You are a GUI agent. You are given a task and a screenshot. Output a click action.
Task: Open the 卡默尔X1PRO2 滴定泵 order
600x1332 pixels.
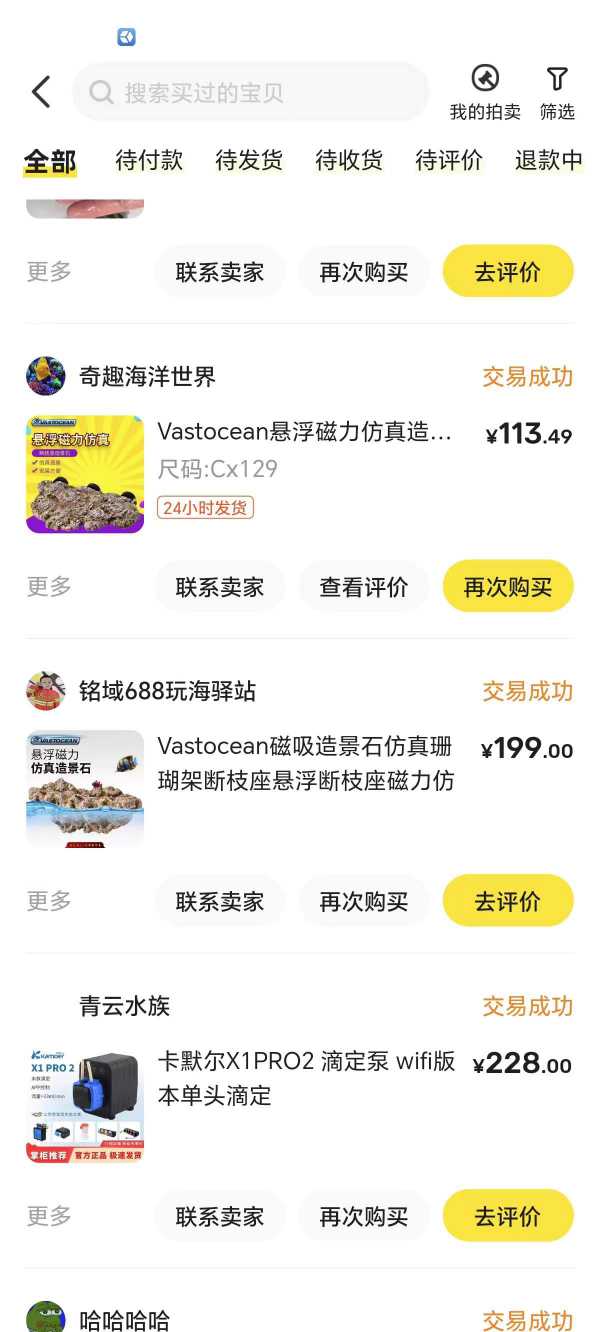(x=305, y=1078)
